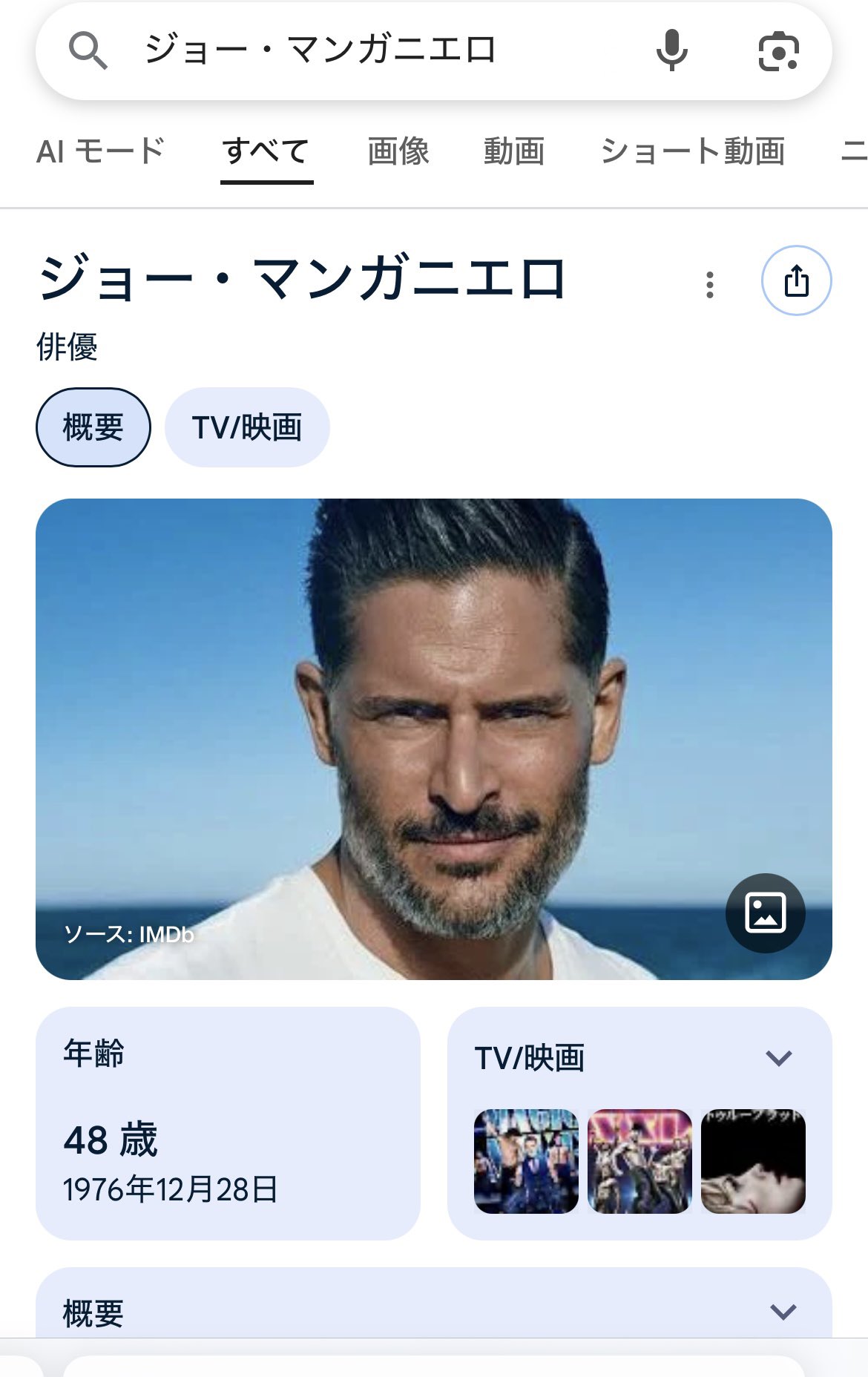Open the 動画 tab

[x=514, y=151]
